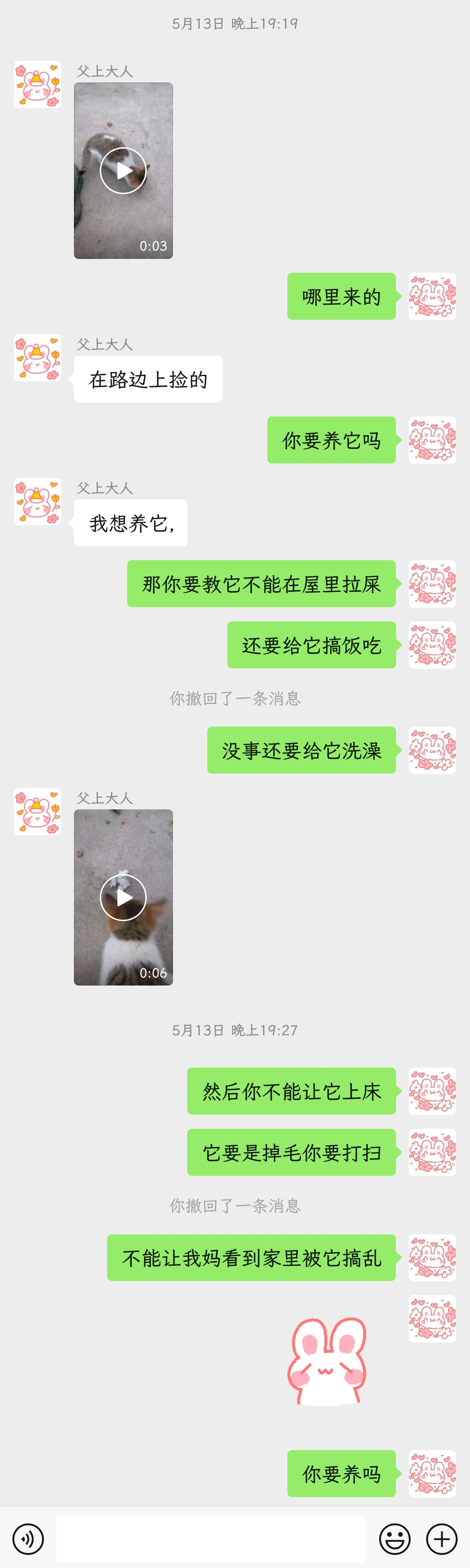
Task: Open 父上大人's avatar beside 在路边上捡的
Action: (38, 357)
